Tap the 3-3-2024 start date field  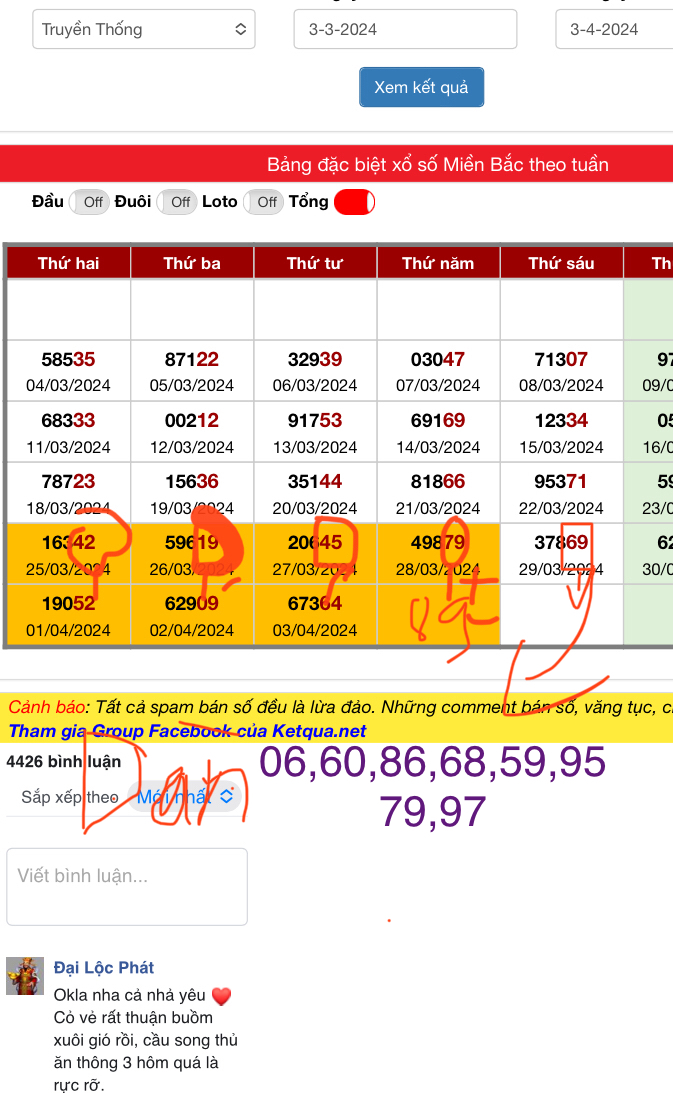[405, 30]
